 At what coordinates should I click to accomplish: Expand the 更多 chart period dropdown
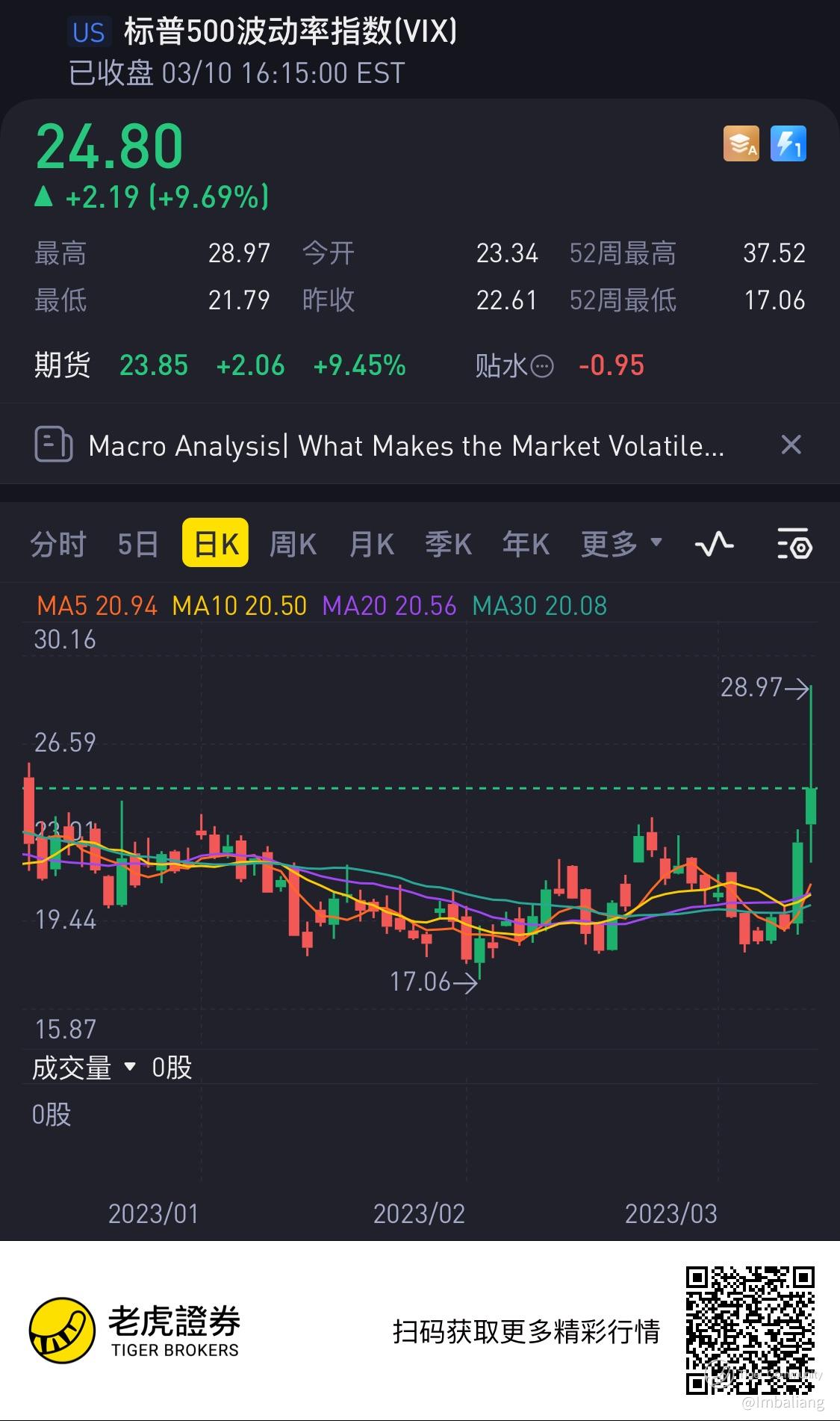point(621,544)
